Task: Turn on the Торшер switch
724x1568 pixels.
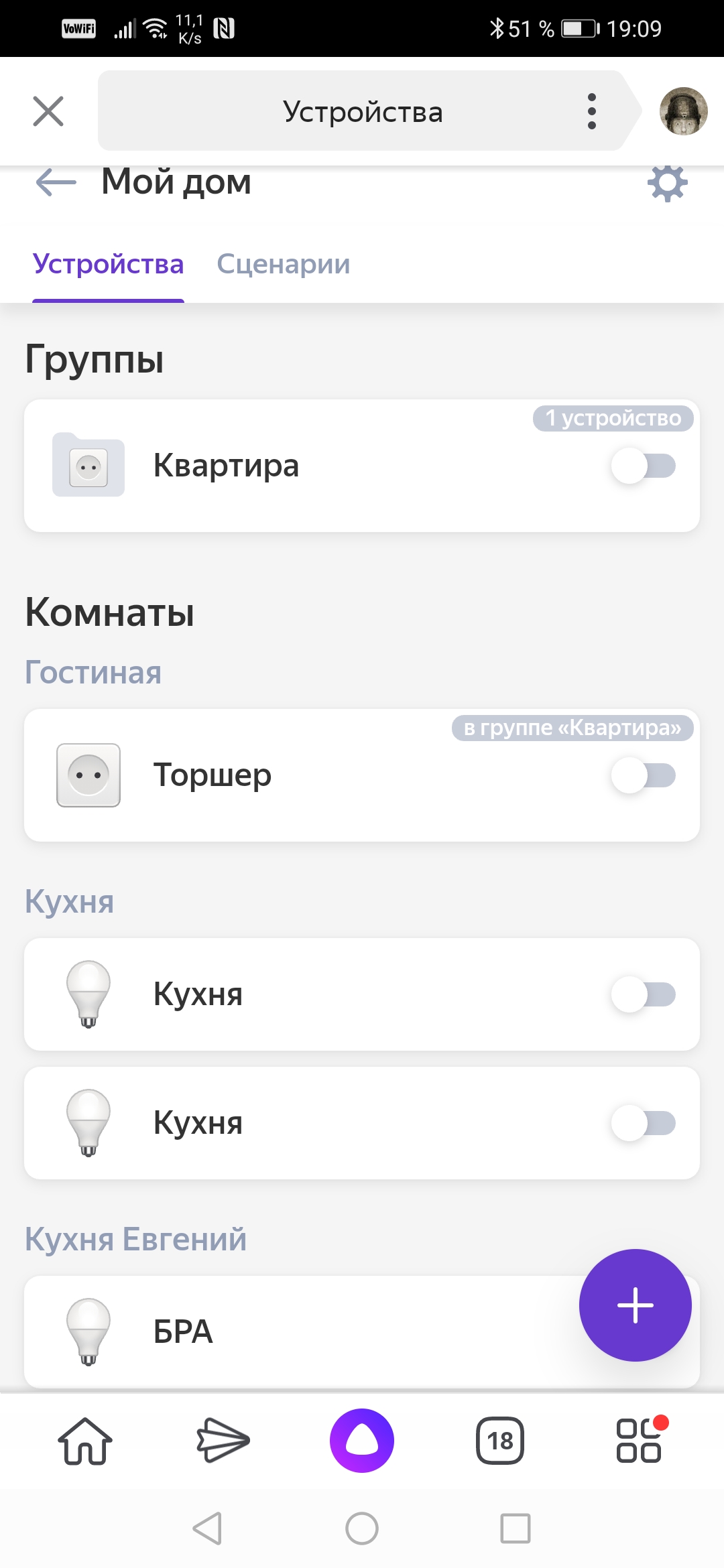Action: [x=642, y=775]
